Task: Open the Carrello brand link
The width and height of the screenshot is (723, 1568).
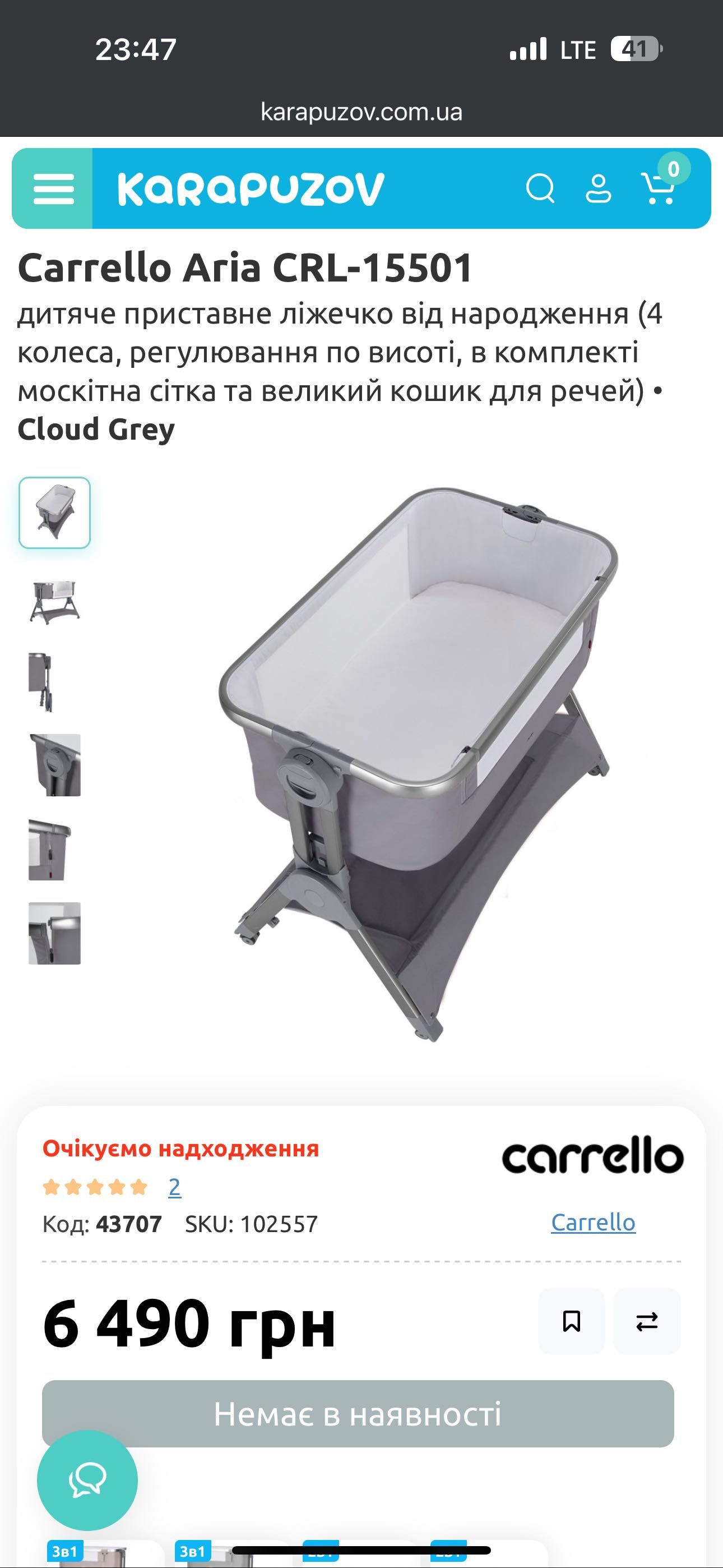Action: 593,1221
